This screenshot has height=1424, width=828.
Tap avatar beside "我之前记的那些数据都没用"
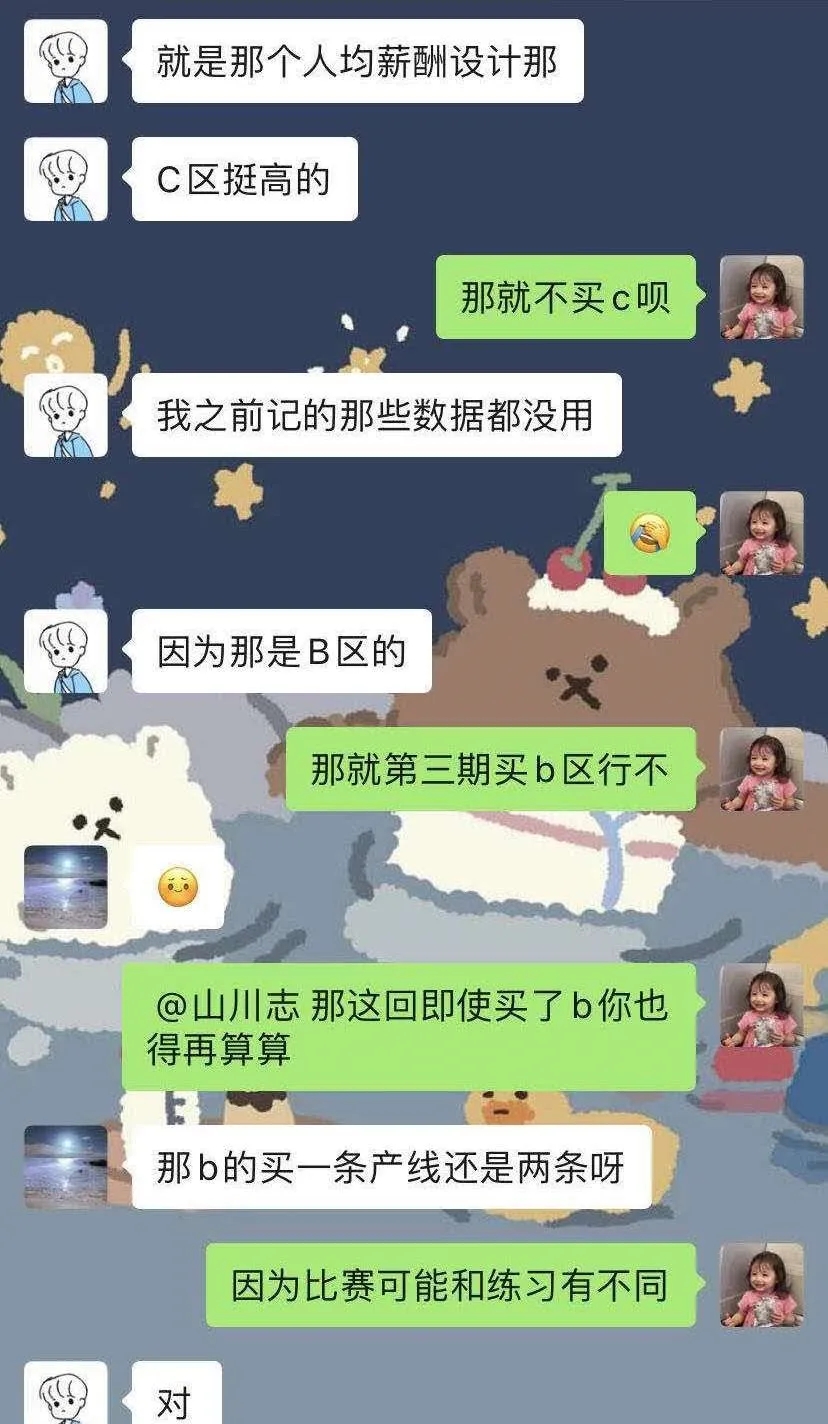pyautogui.click(x=65, y=415)
